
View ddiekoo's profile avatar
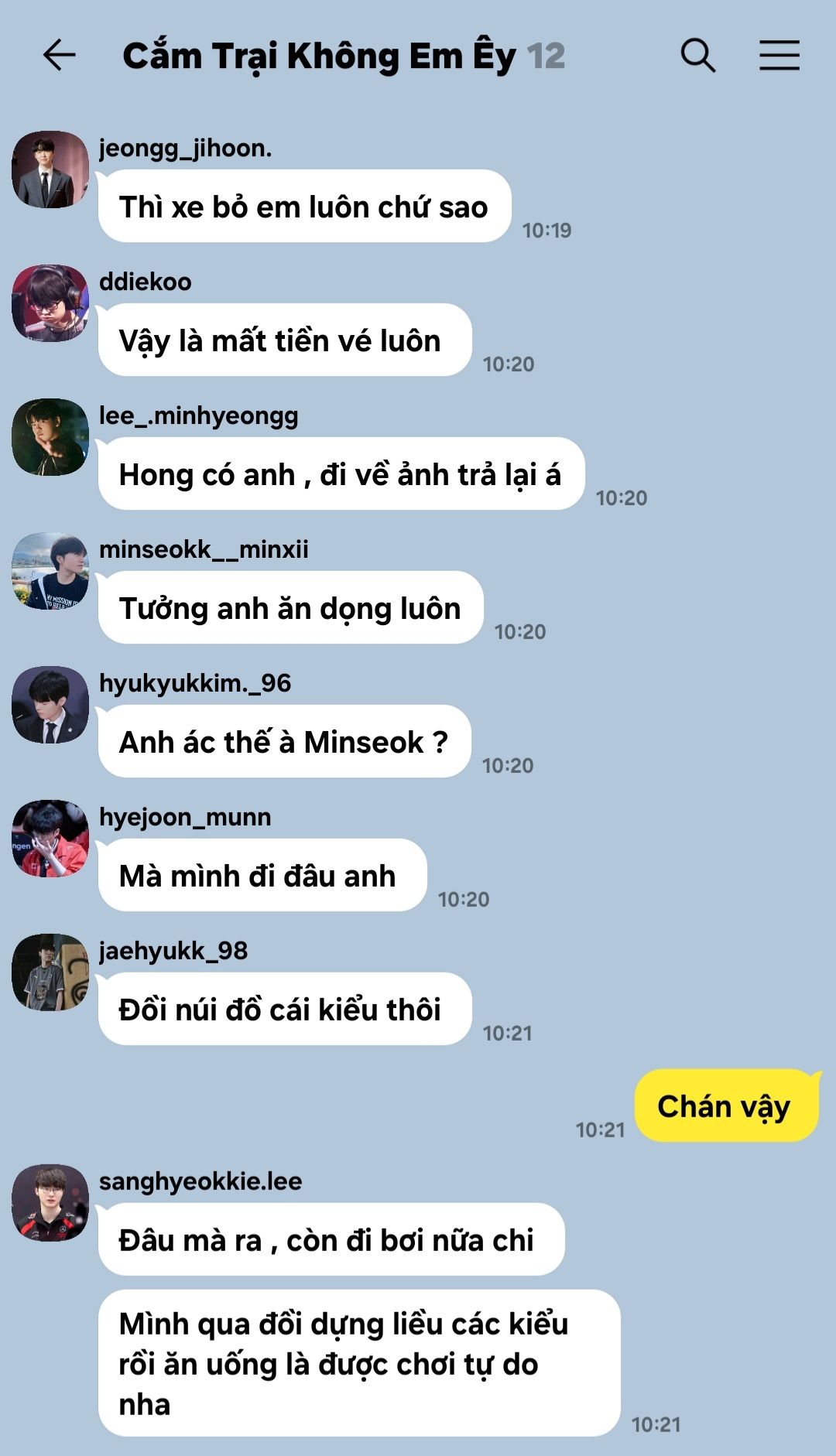point(50,303)
